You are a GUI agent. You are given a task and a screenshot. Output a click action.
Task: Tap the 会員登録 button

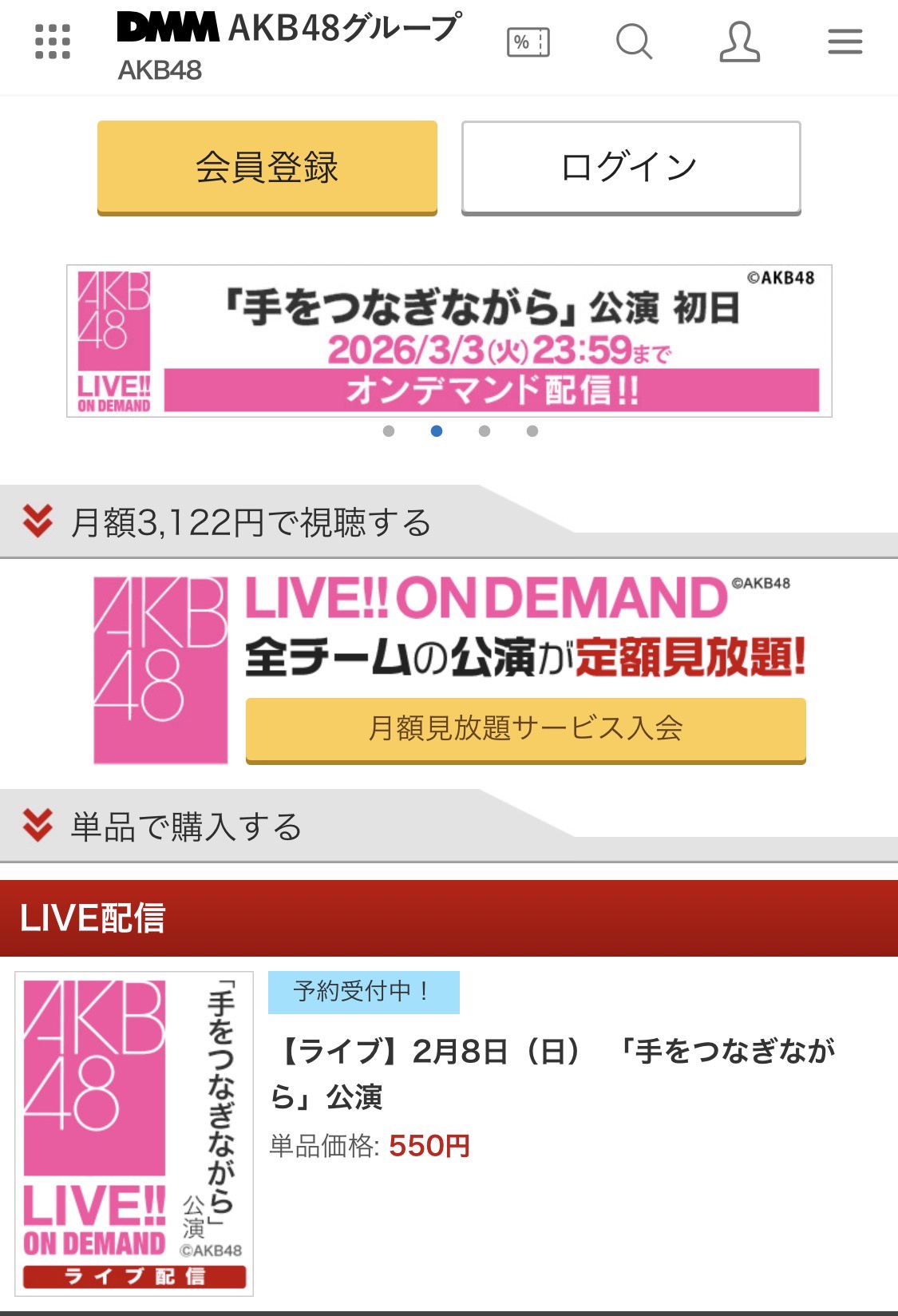pos(267,168)
